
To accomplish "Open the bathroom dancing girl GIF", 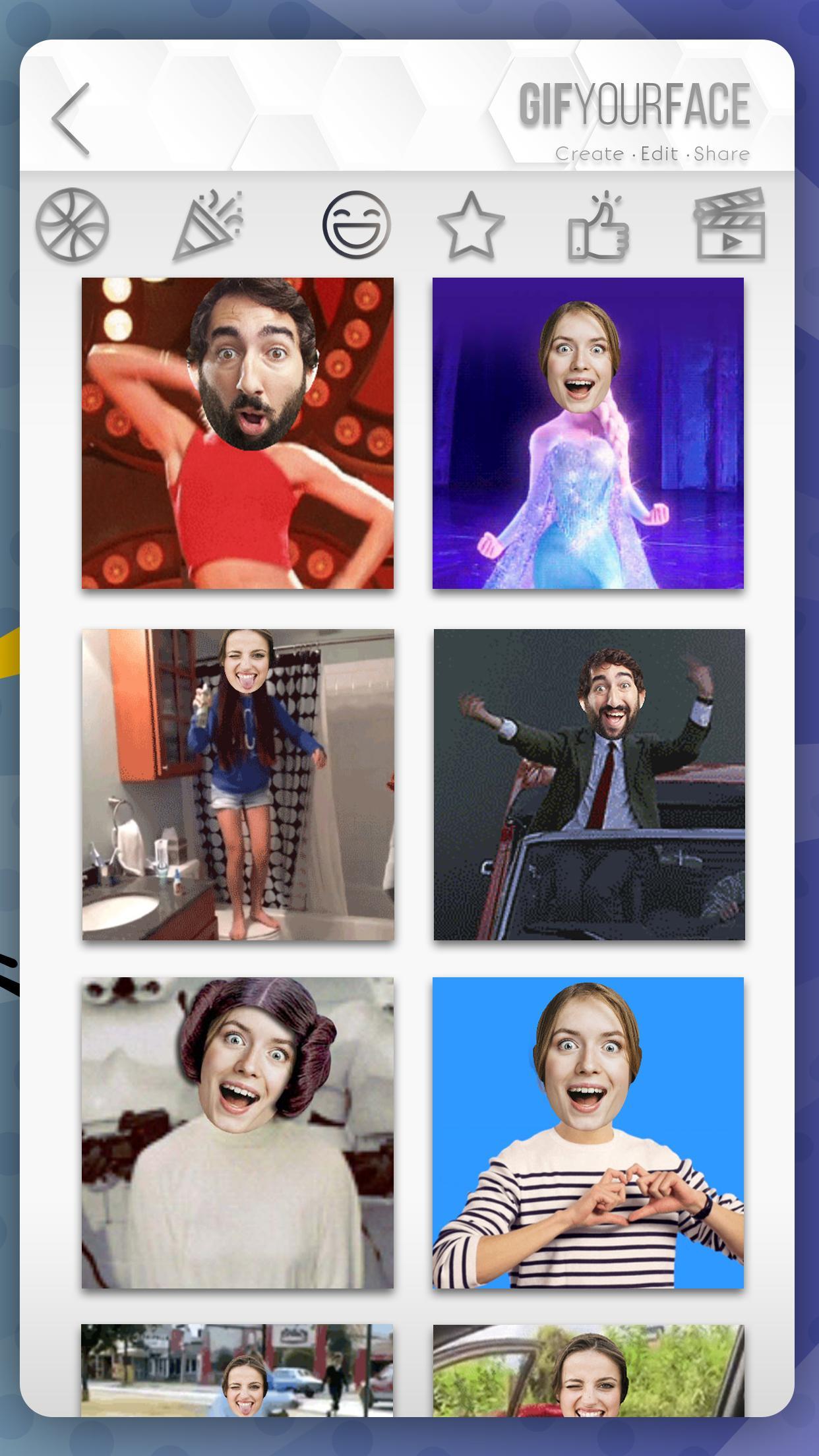I will [238, 785].
